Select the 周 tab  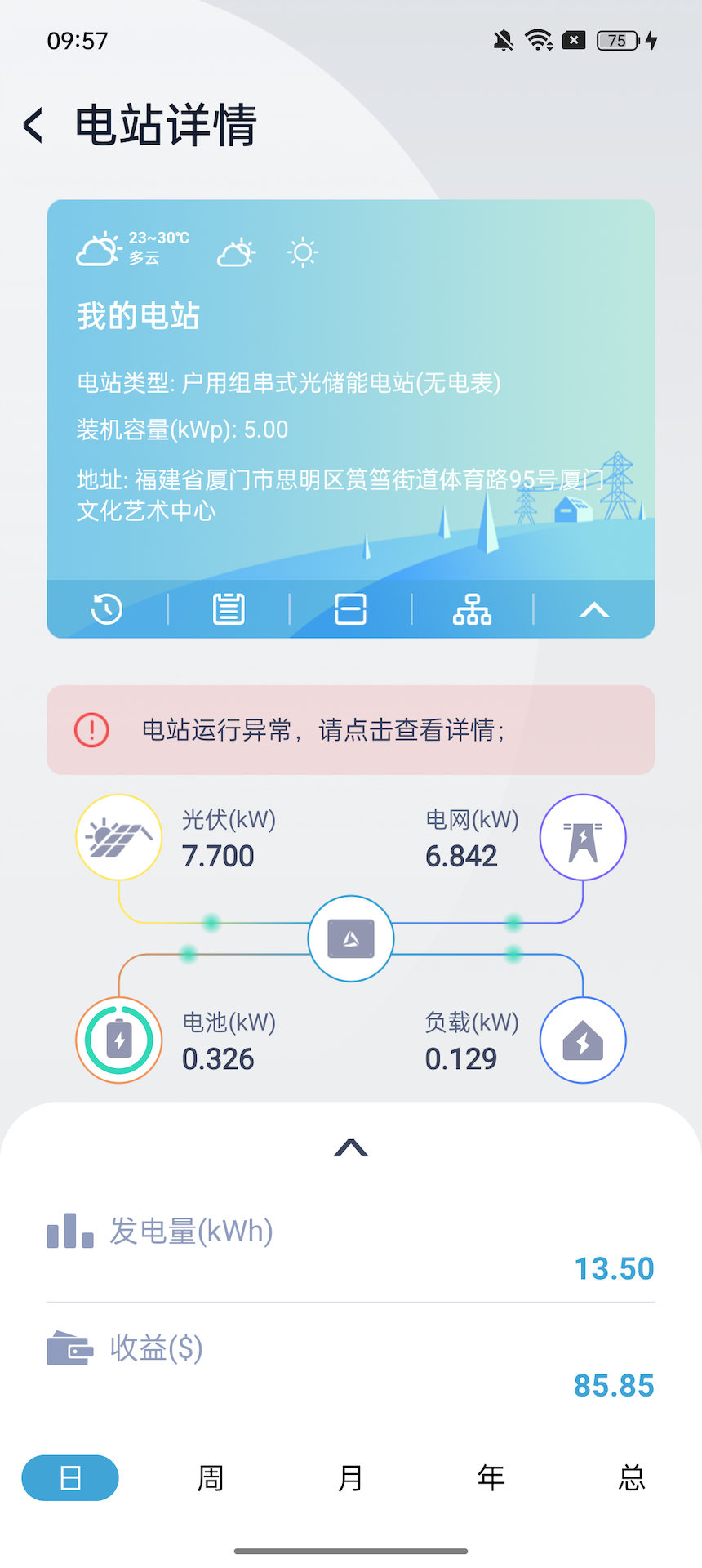click(210, 1477)
